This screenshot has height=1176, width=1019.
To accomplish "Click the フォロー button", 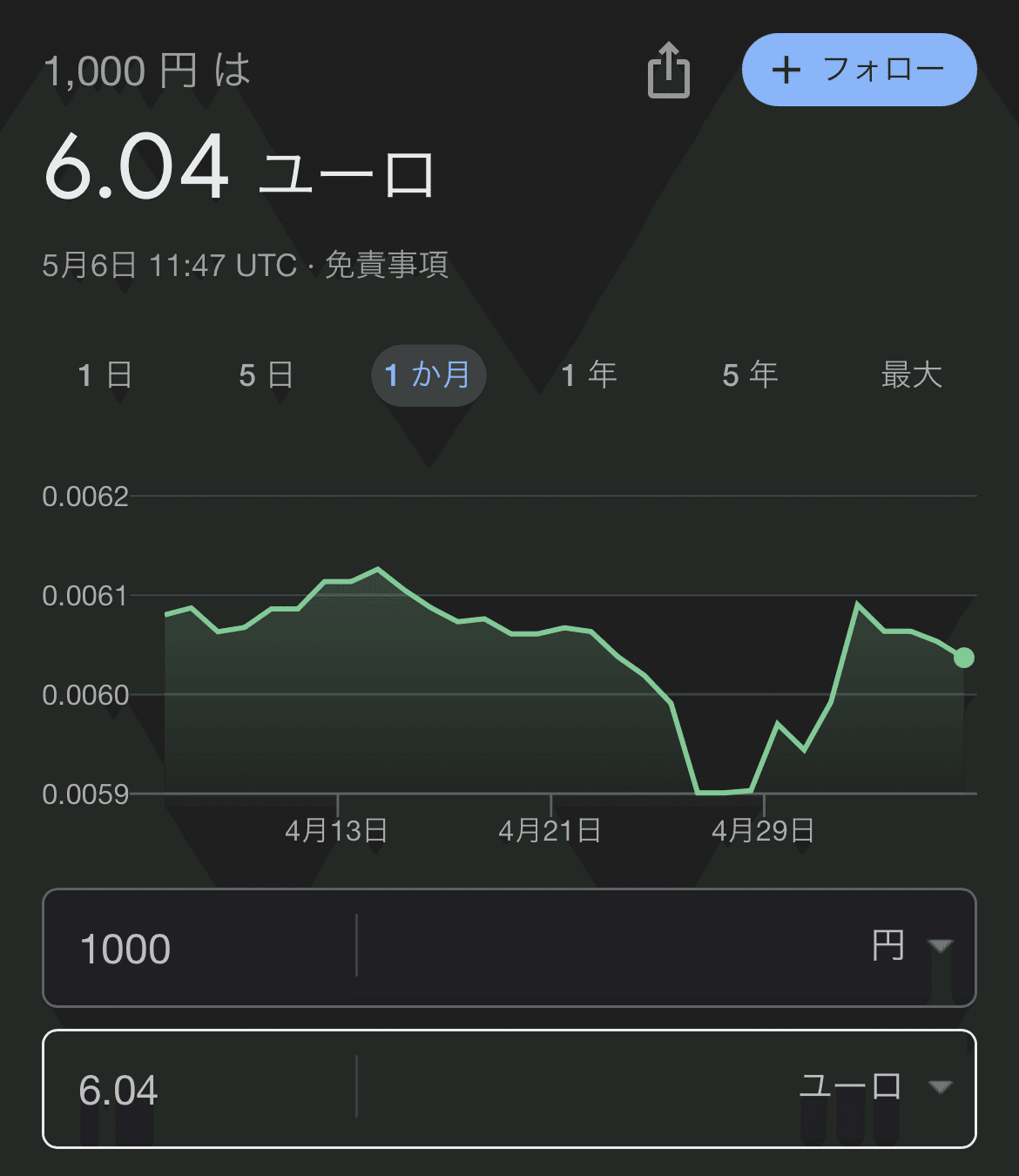I will [x=859, y=71].
